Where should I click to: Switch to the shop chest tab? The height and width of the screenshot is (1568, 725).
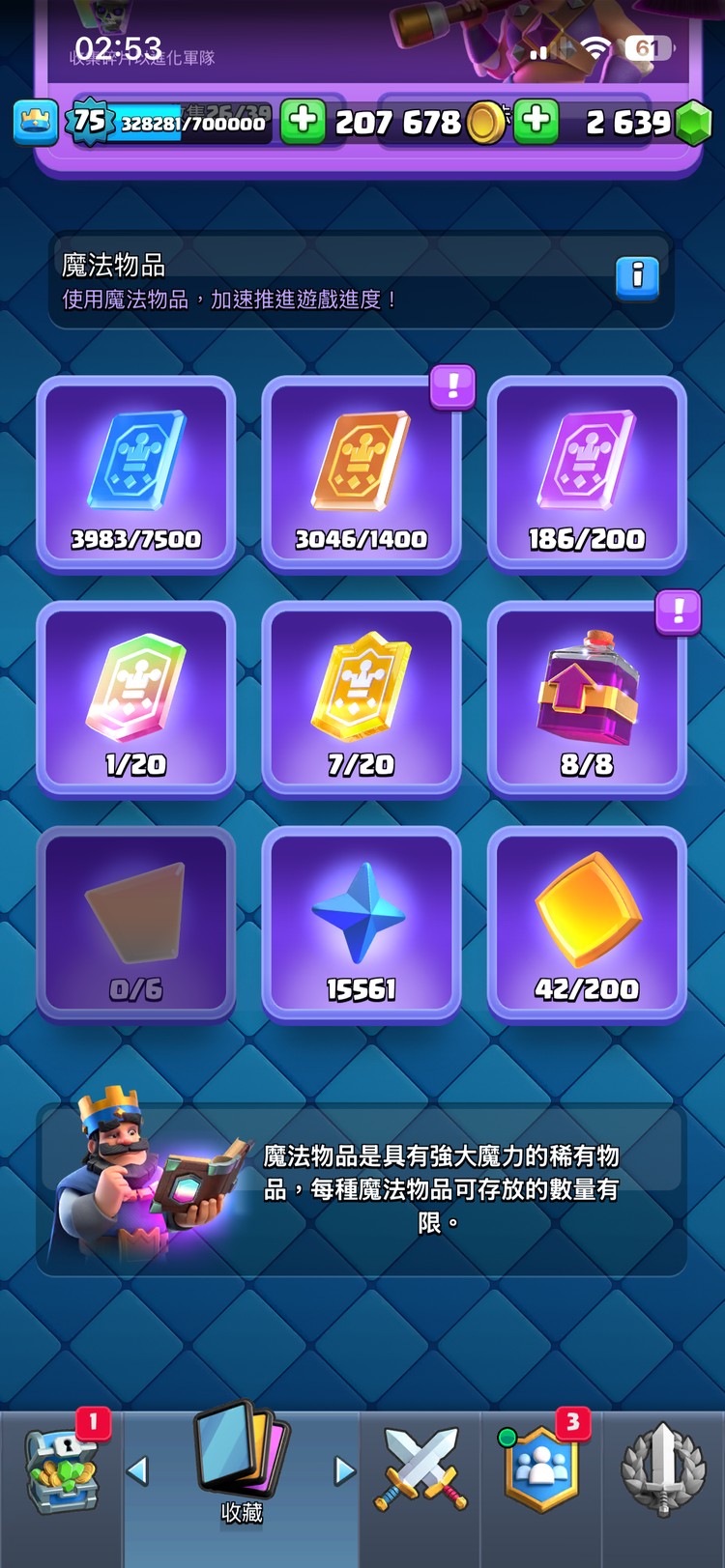coord(62,1473)
